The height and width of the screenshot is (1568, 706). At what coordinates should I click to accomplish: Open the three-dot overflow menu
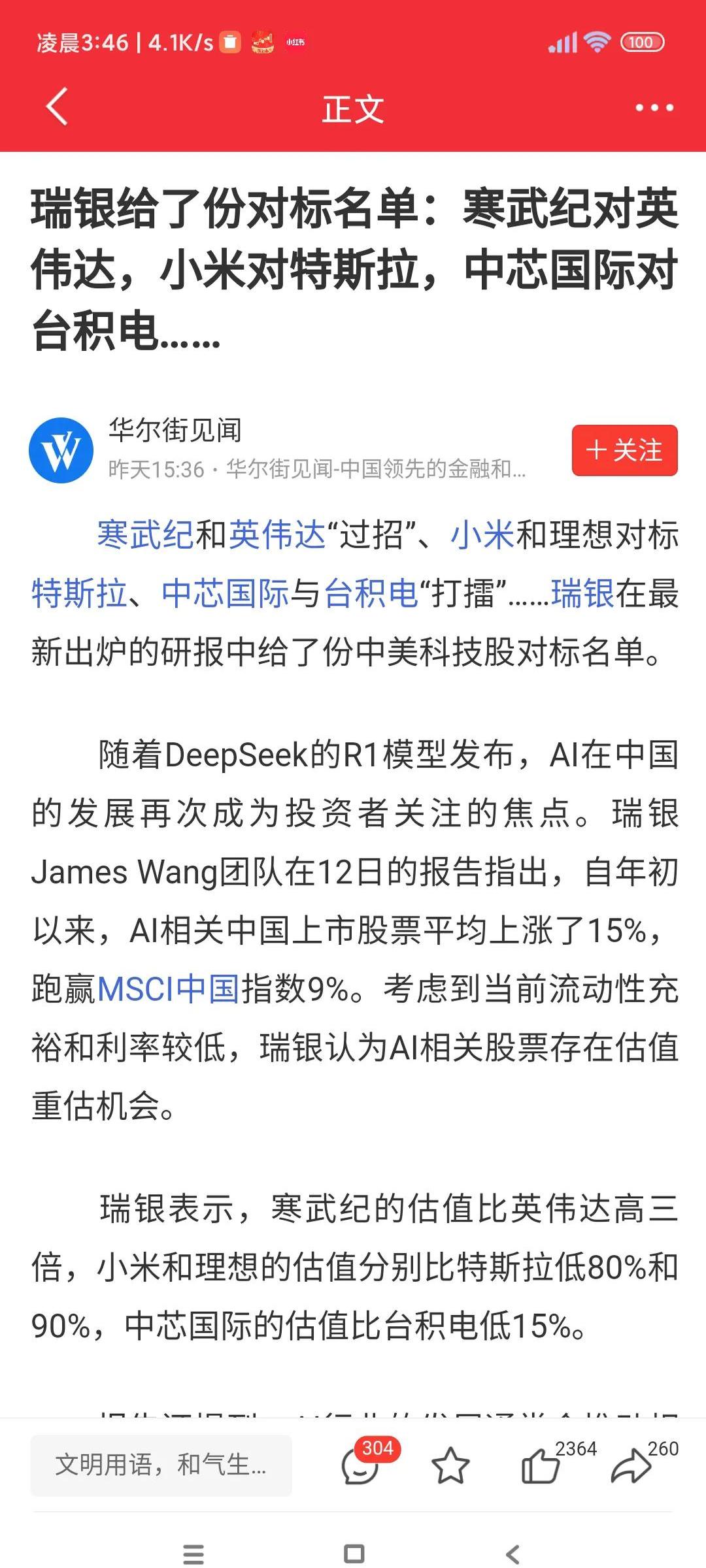pos(654,108)
